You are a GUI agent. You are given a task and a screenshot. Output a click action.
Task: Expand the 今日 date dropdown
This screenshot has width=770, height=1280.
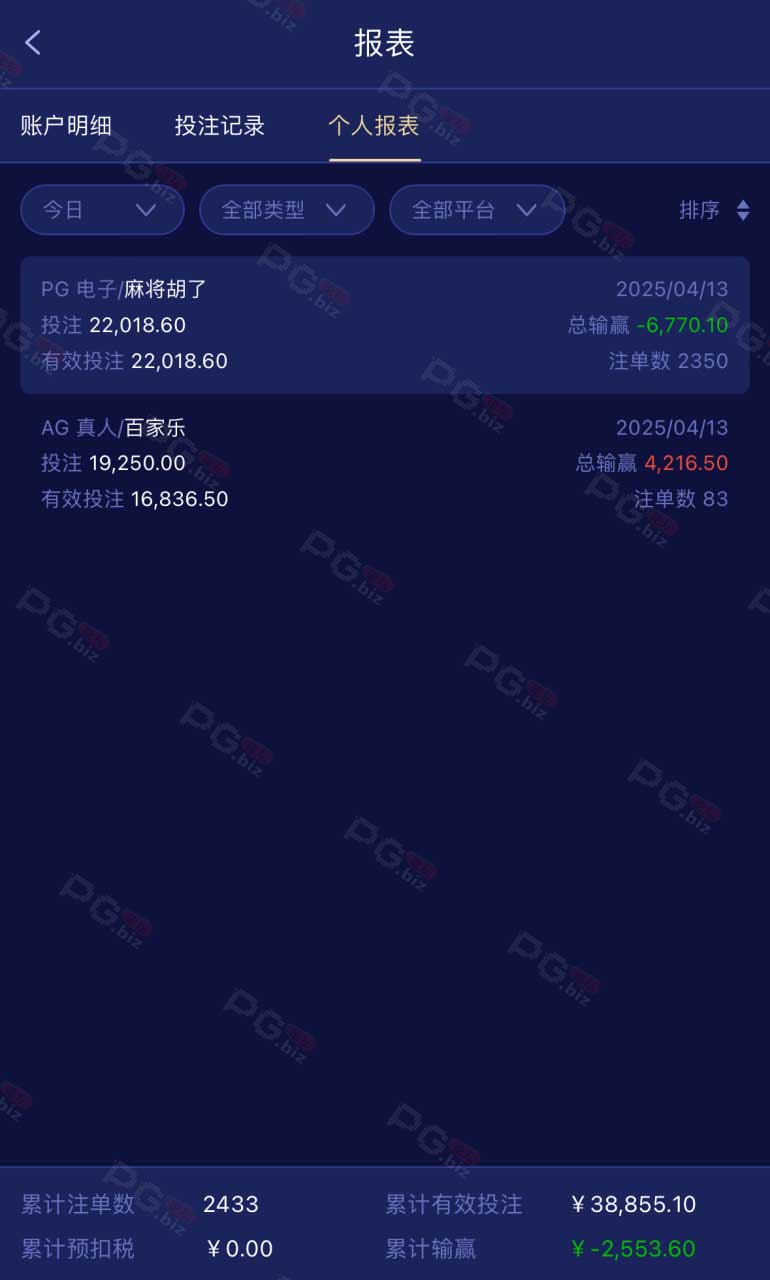point(102,210)
